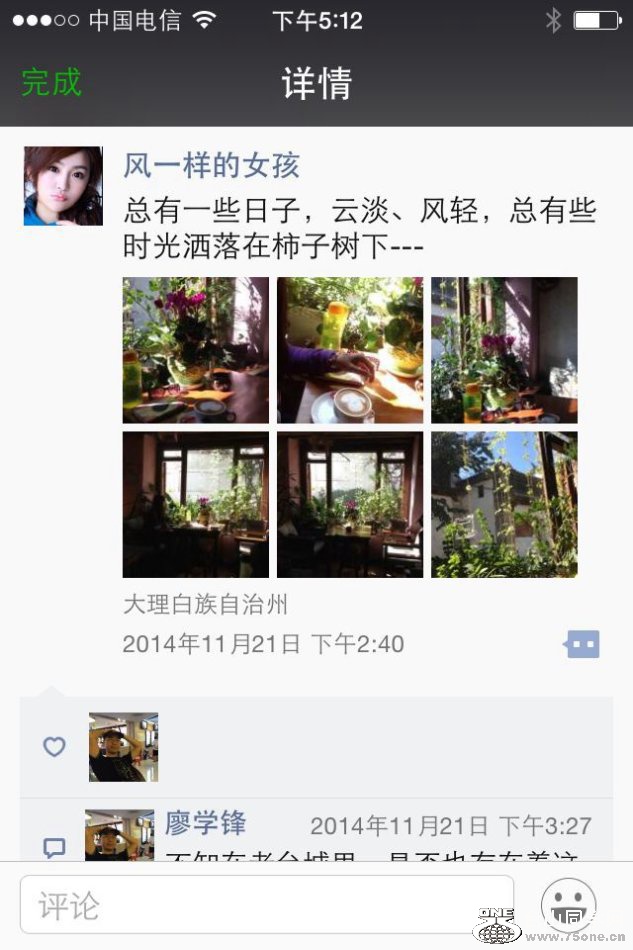View the fifth photo in the bottom row
Screen dimensions: 633x950
[x=350, y=504]
